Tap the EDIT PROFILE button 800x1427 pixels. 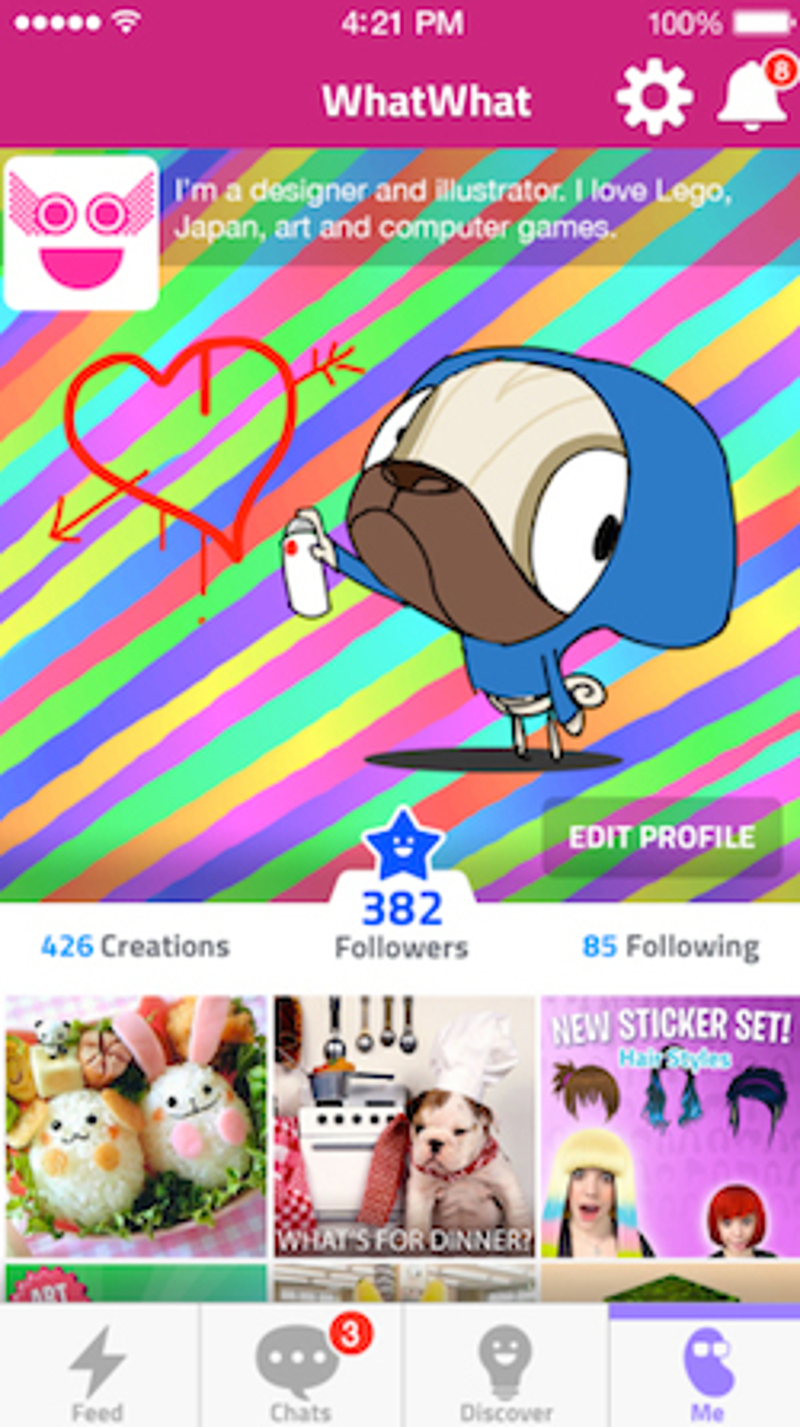coord(661,838)
